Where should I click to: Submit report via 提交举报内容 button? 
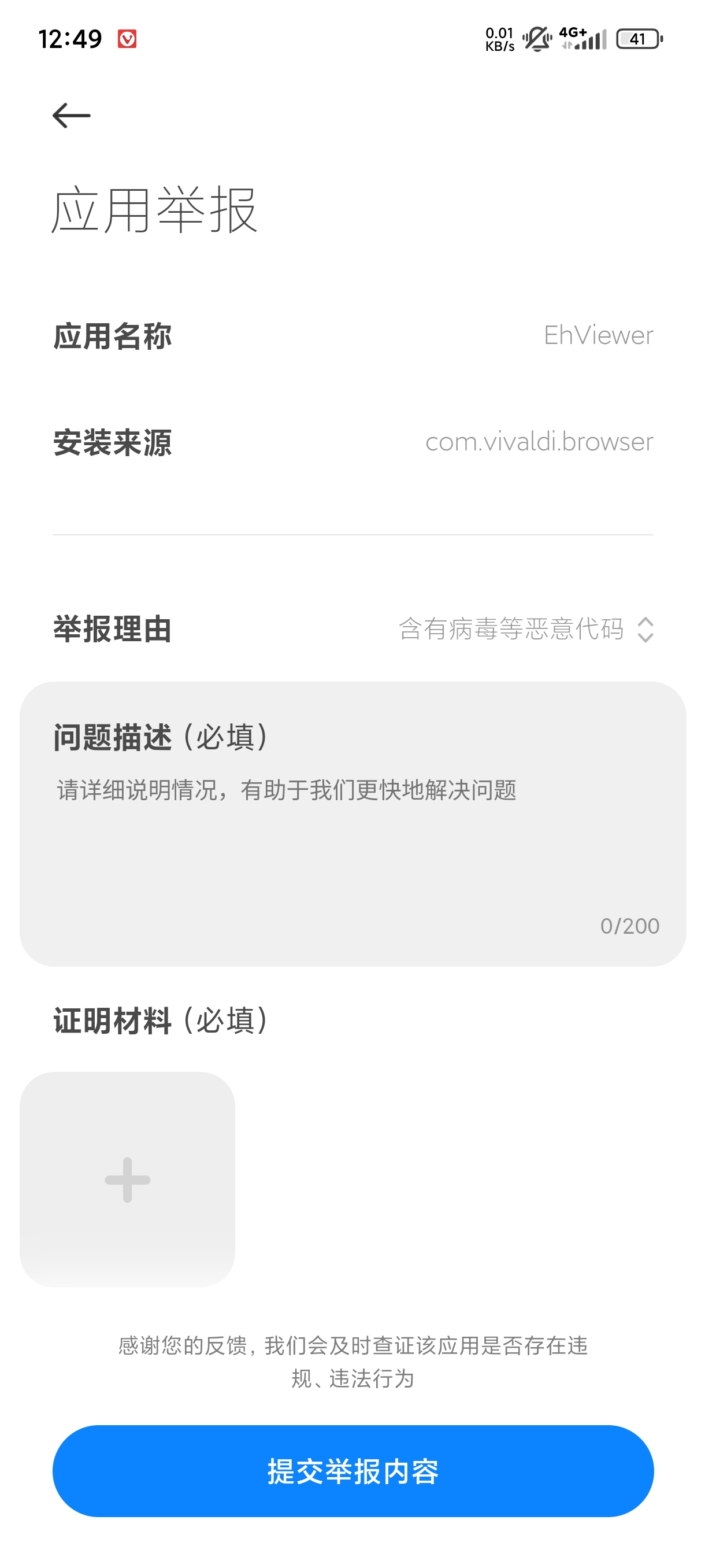[352, 1471]
